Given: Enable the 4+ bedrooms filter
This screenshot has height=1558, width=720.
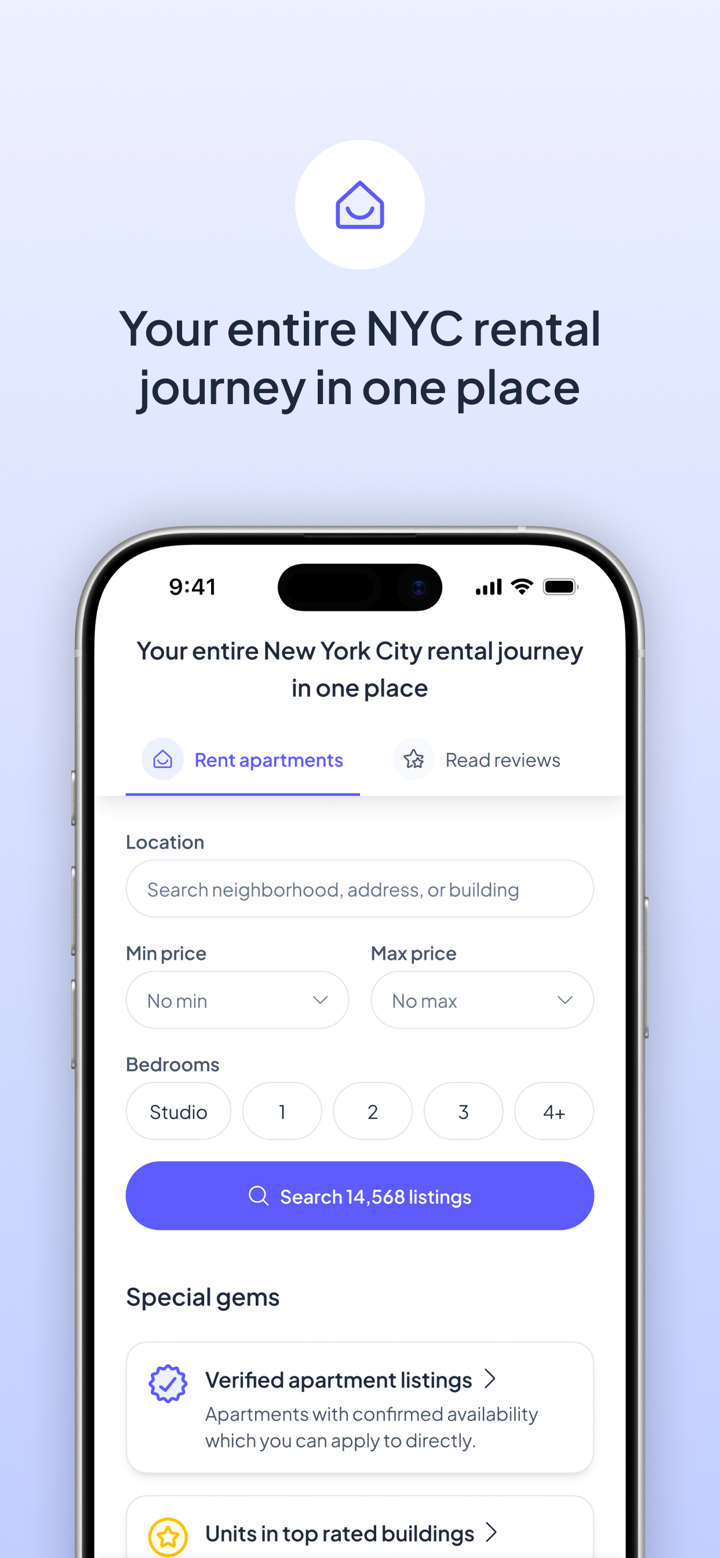Looking at the screenshot, I should 554,1111.
